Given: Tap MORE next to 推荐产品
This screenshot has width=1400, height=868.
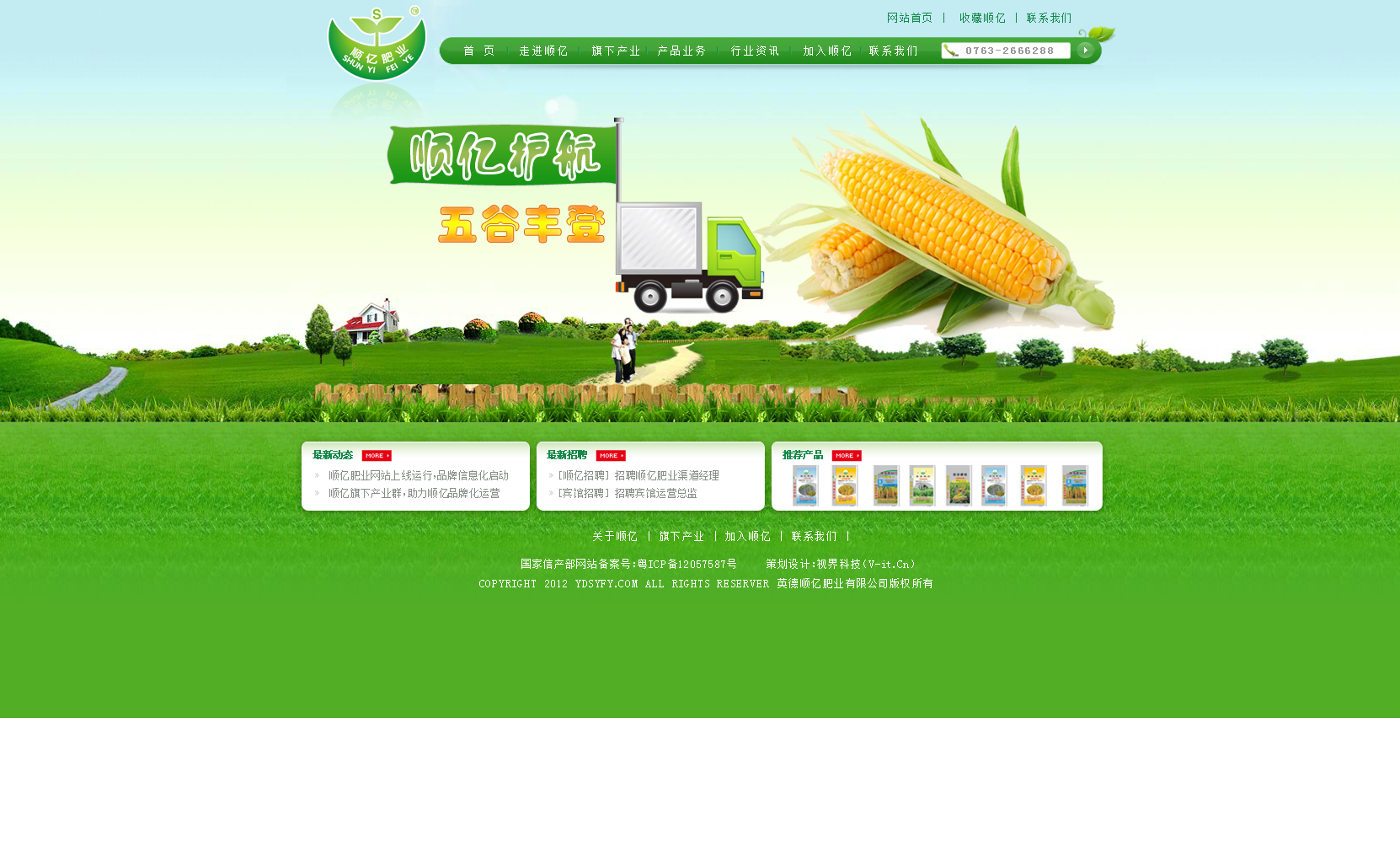Looking at the screenshot, I should pyautogui.click(x=847, y=456).
